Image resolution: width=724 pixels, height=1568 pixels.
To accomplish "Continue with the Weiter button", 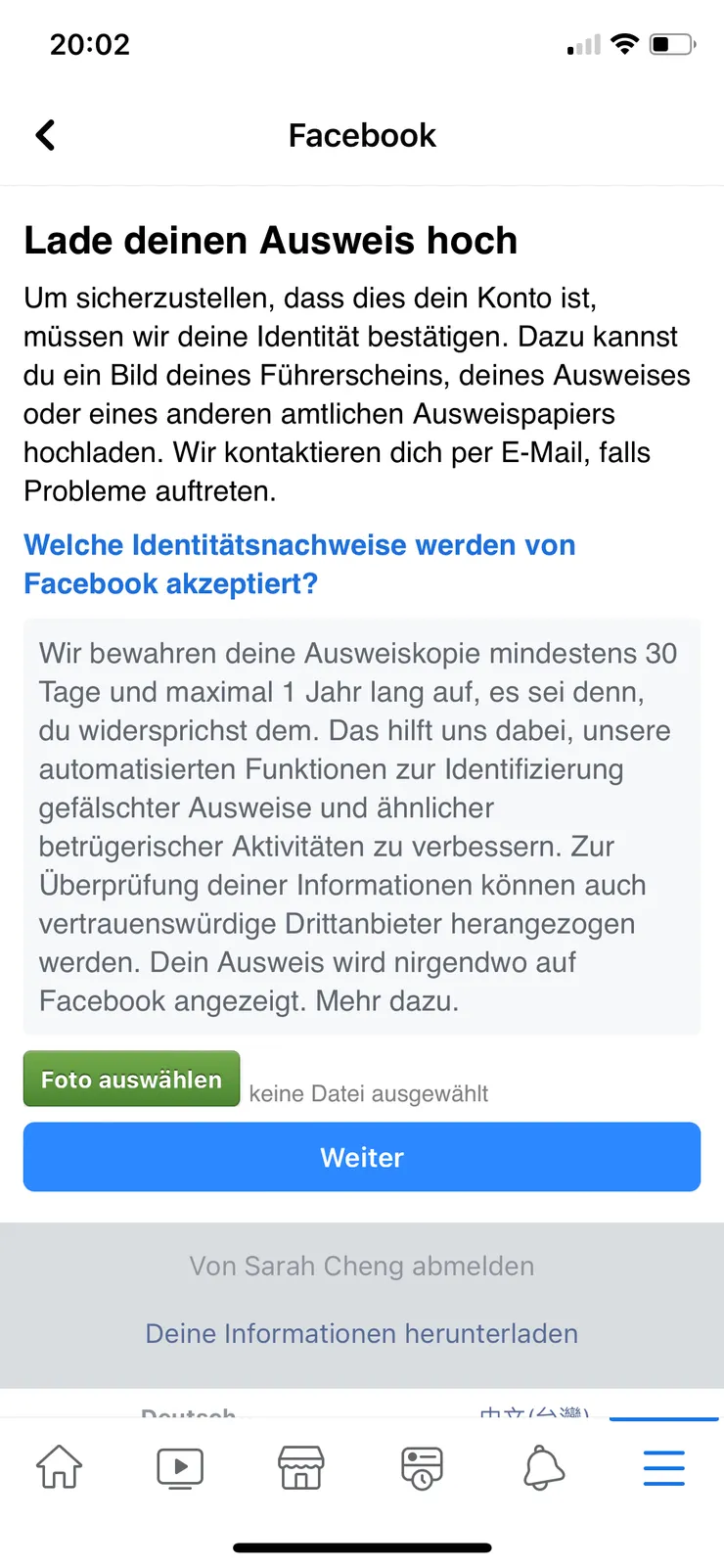I will click(362, 1157).
